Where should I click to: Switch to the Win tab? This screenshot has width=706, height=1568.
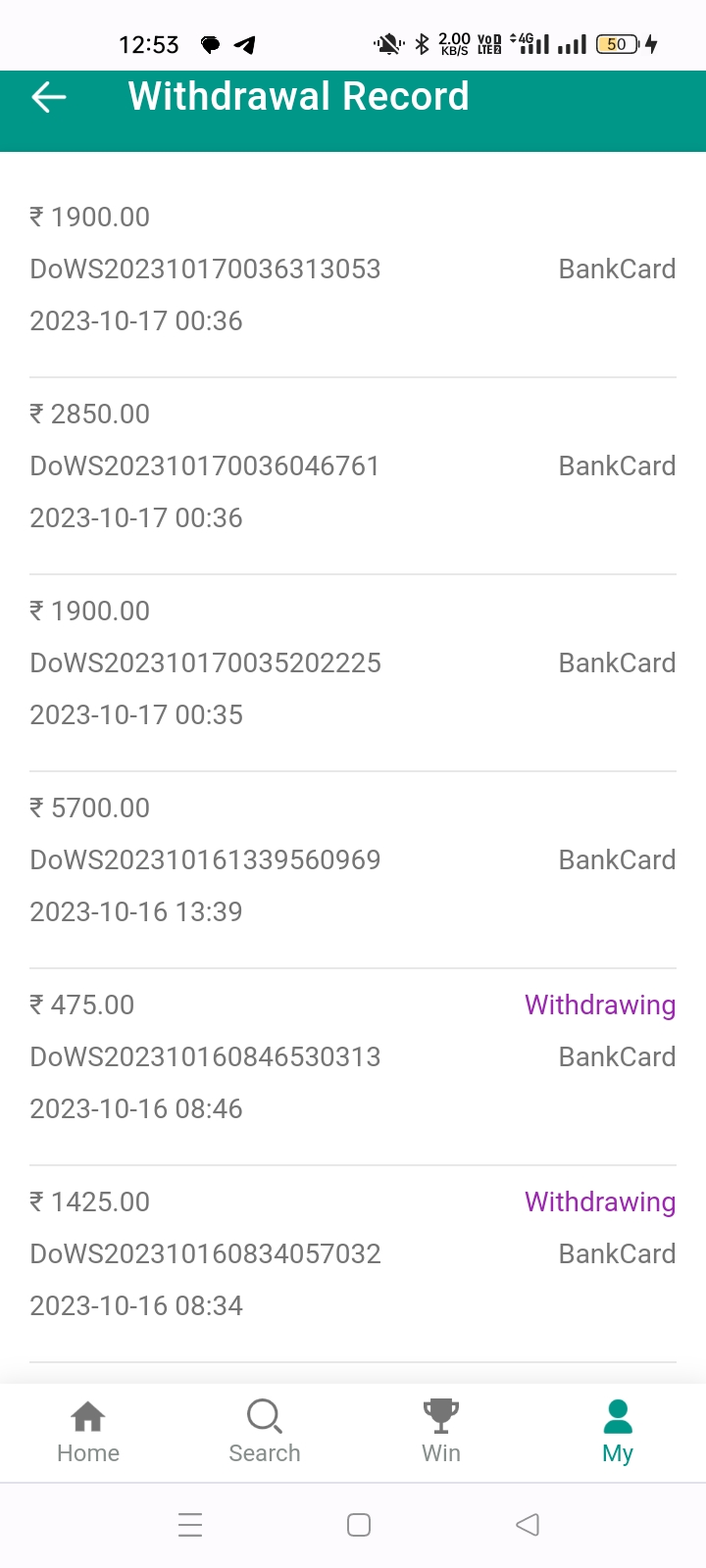point(441,1432)
